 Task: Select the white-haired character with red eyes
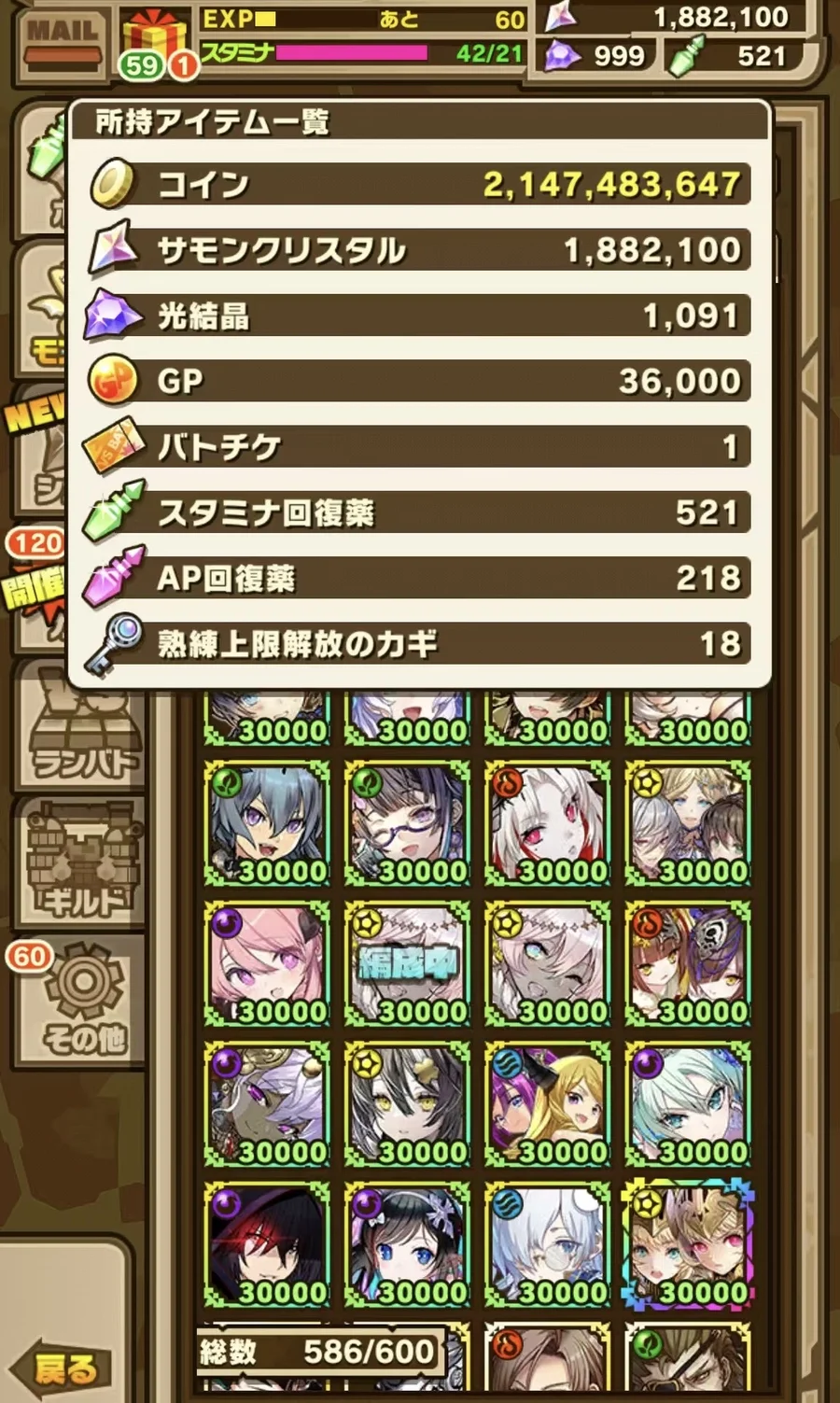548,823
